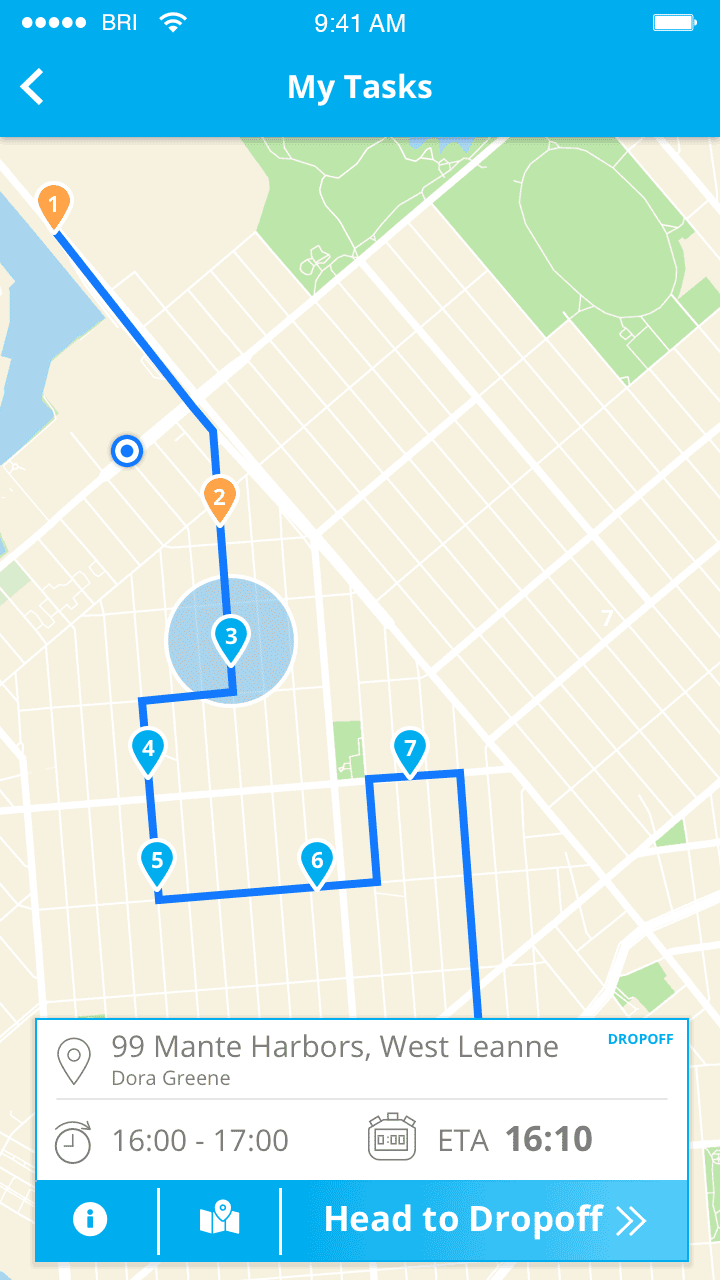The image size is (720, 1280).
Task: Open the map navigation icon
Action: point(220,1219)
